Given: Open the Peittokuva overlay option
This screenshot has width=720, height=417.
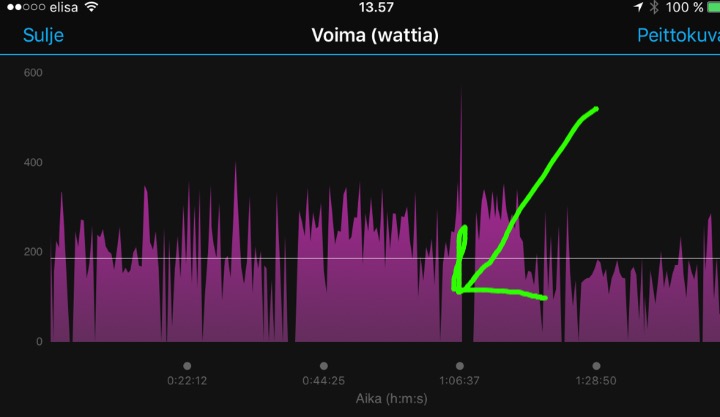Looking at the screenshot, I should pos(677,36).
